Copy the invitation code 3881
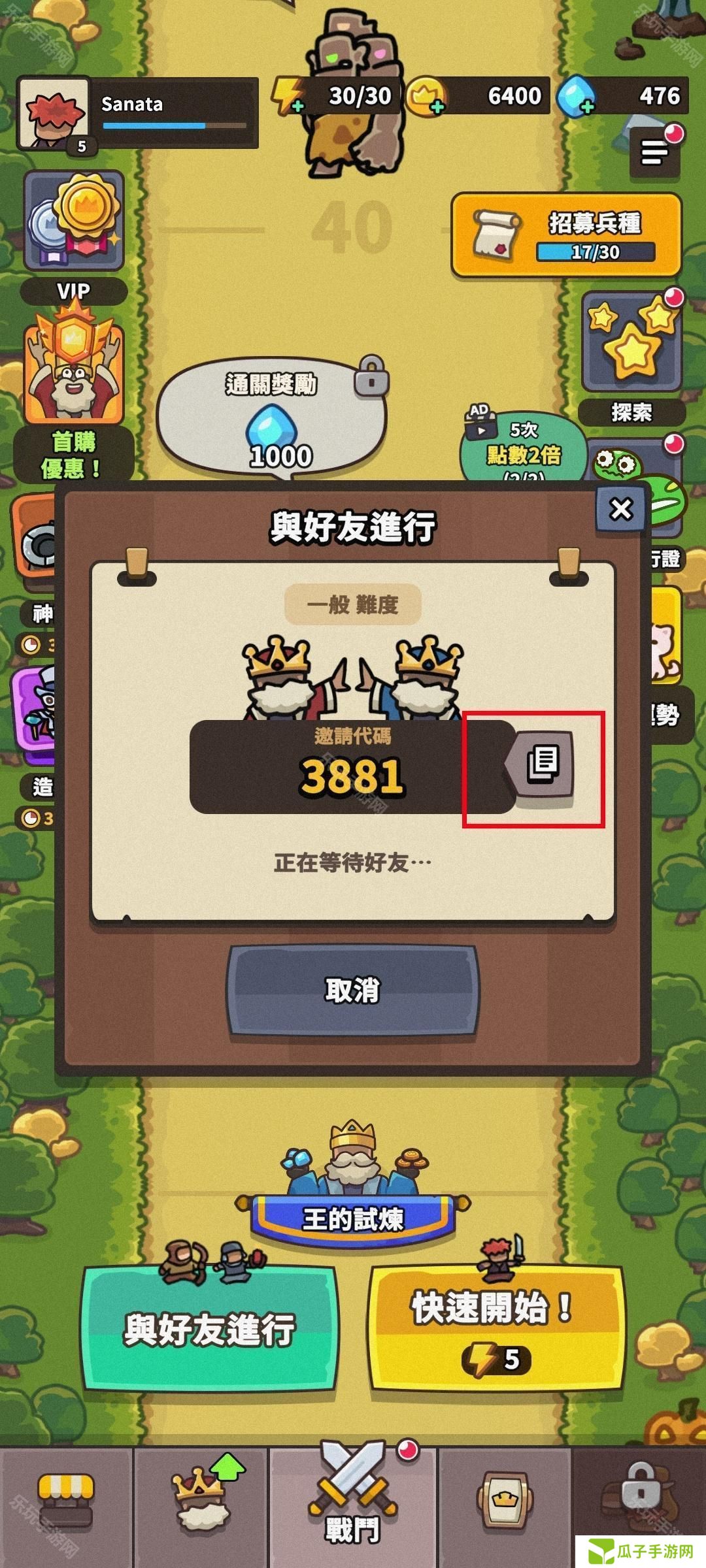706x1568 pixels. pos(542,764)
